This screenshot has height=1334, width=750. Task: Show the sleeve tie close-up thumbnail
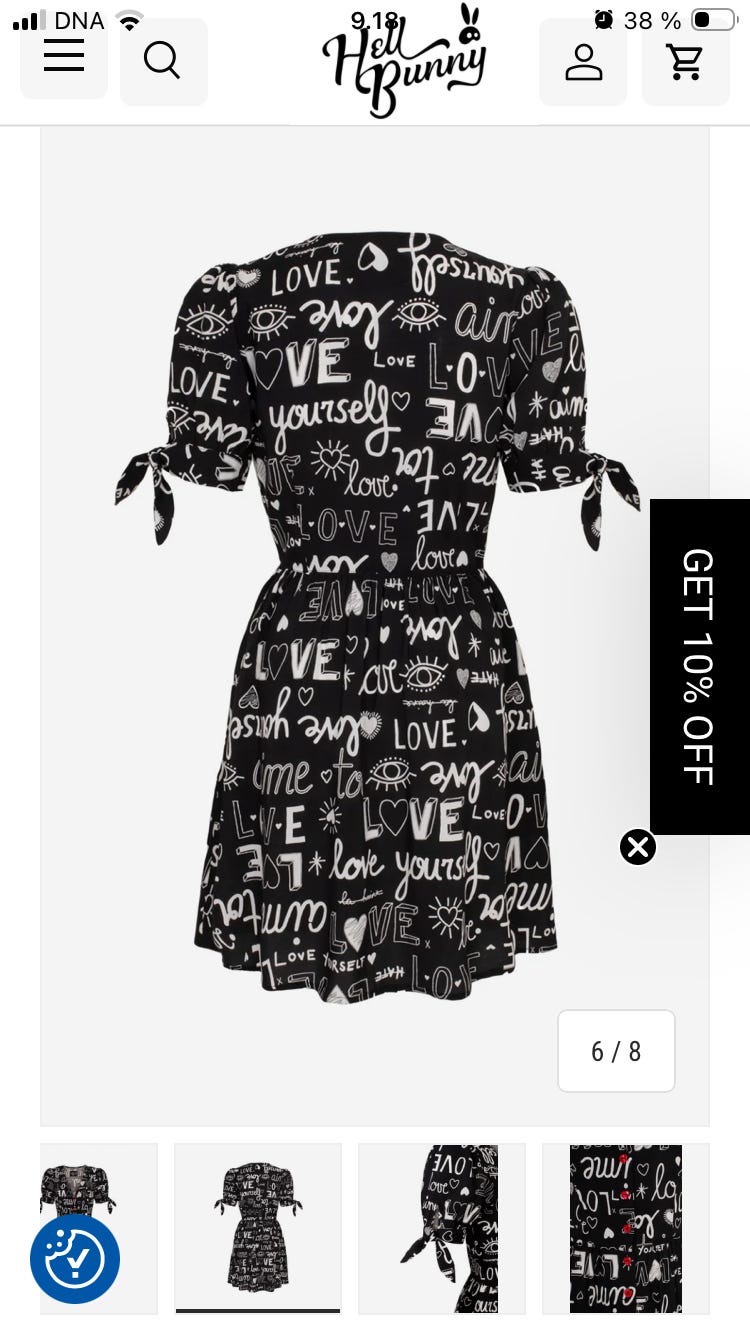[x=442, y=1228]
